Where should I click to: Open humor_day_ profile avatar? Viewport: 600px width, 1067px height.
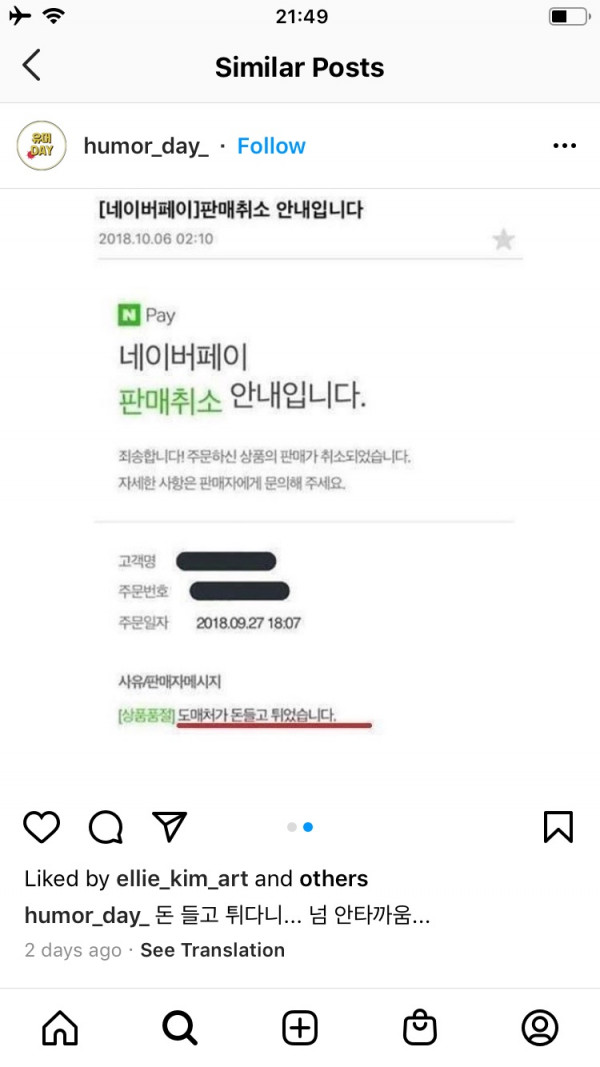coord(41,146)
